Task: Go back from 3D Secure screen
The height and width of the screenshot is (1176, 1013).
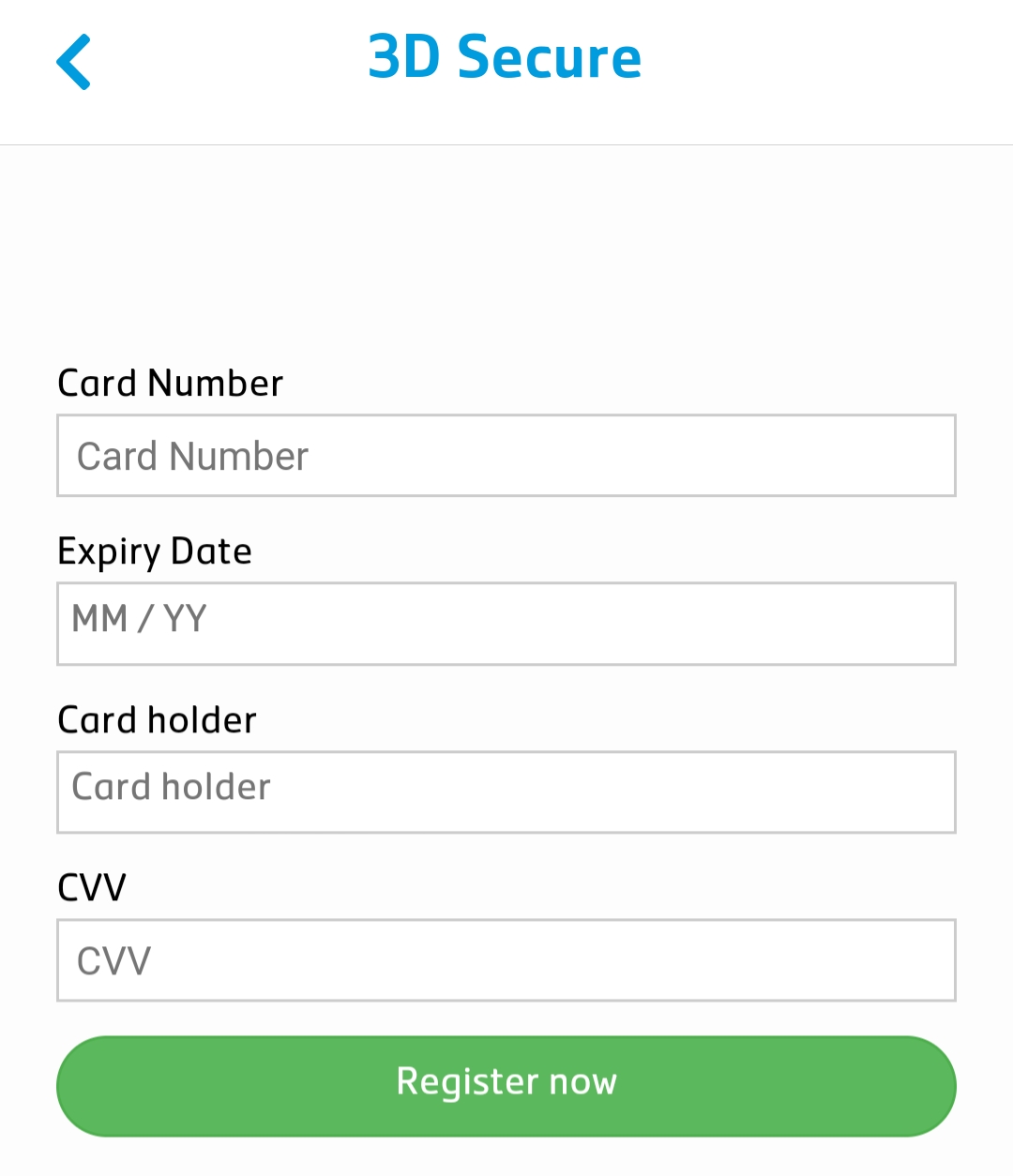Action: tap(73, 62)
